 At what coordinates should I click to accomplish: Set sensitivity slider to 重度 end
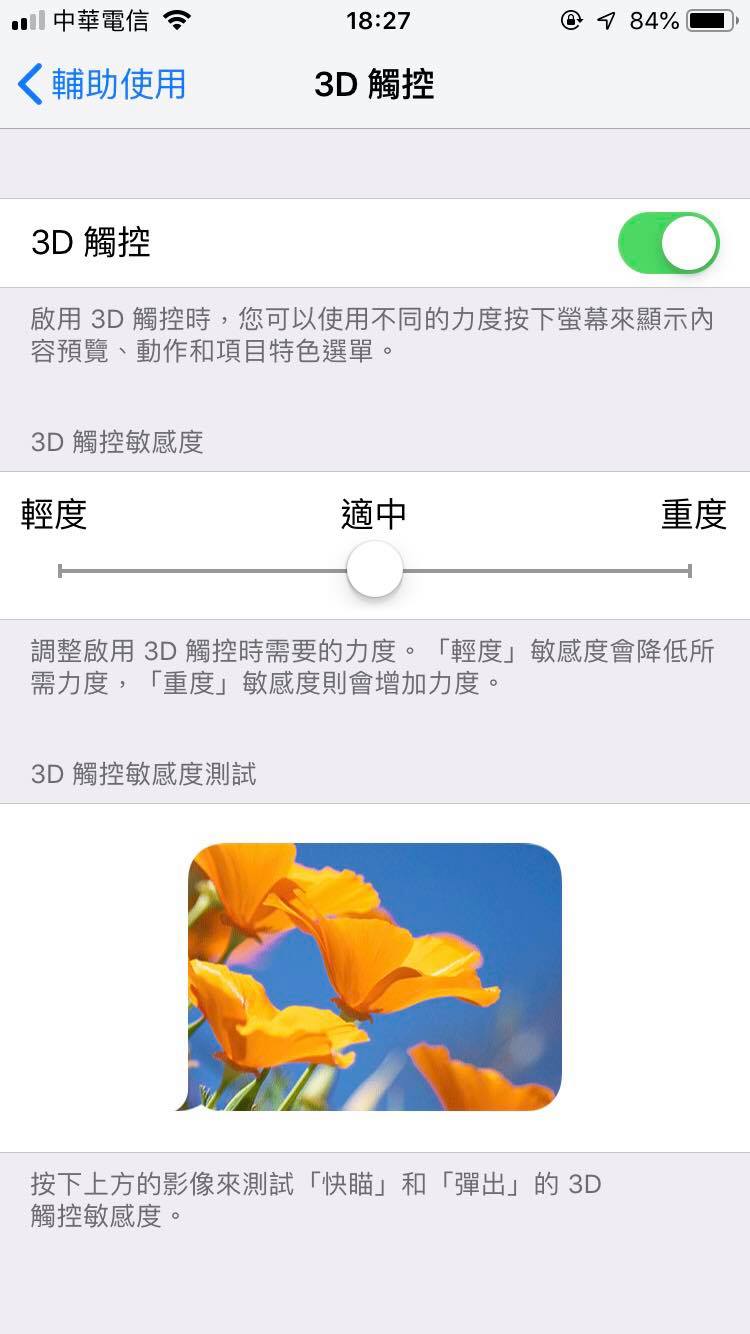click(689, 571)
